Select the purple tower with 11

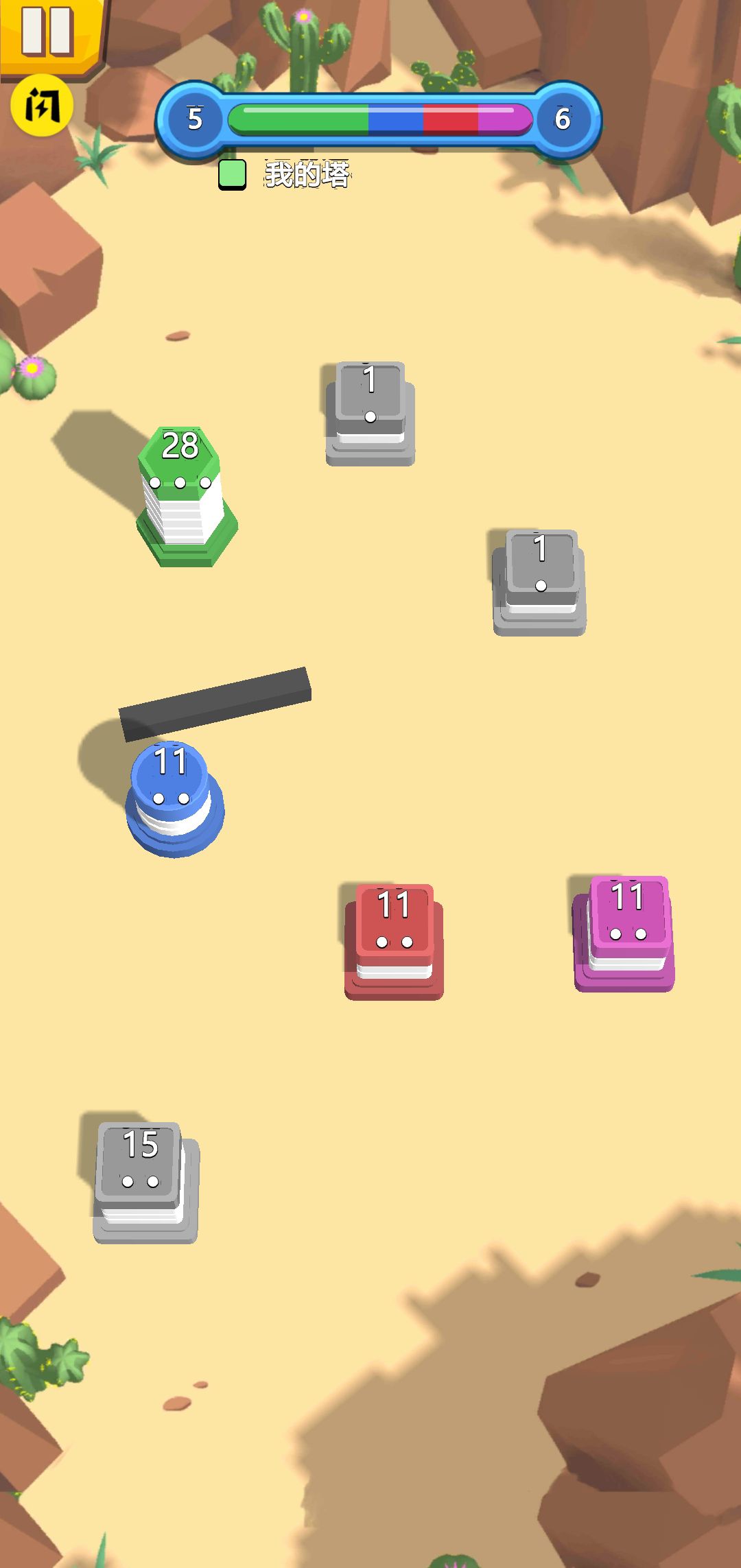point(626,933)
